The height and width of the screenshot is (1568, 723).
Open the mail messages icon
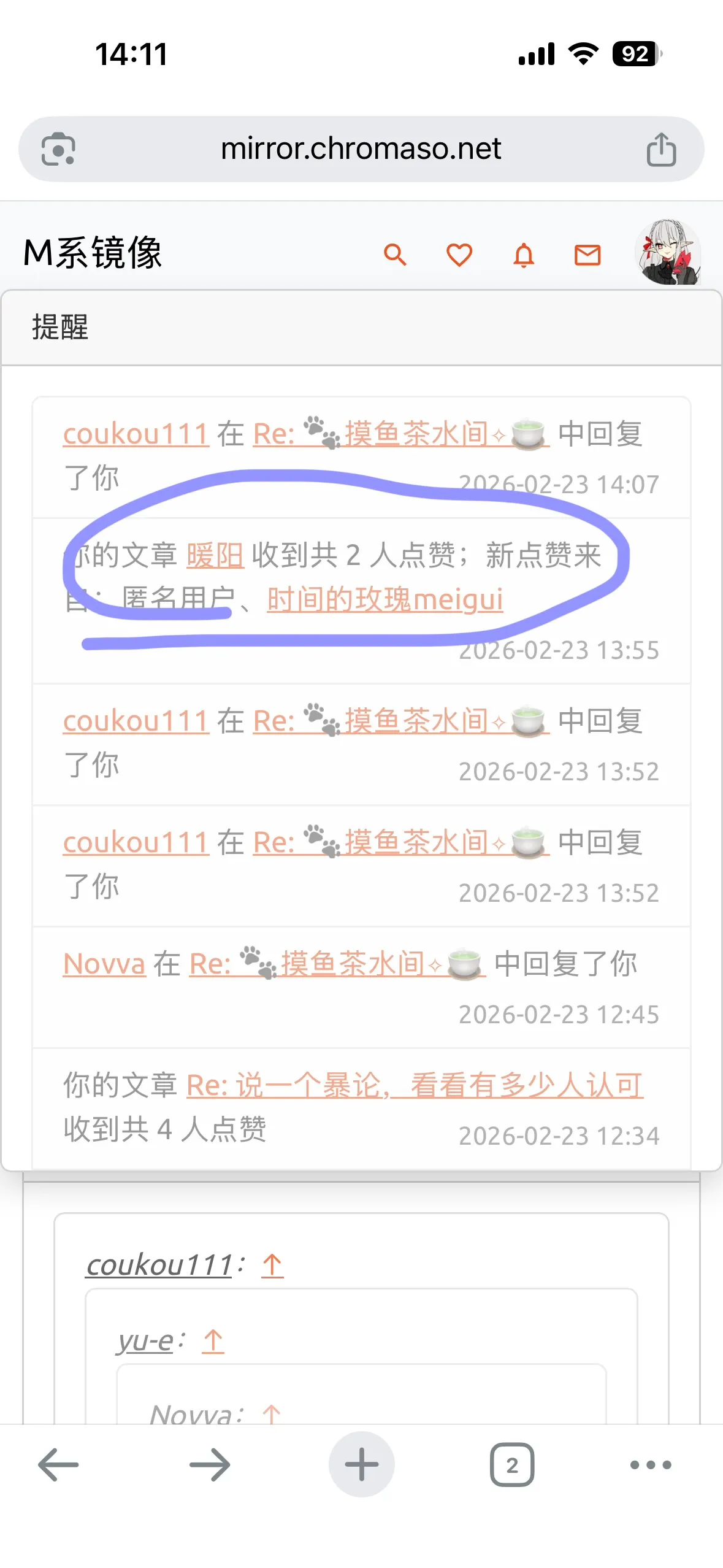587,254
